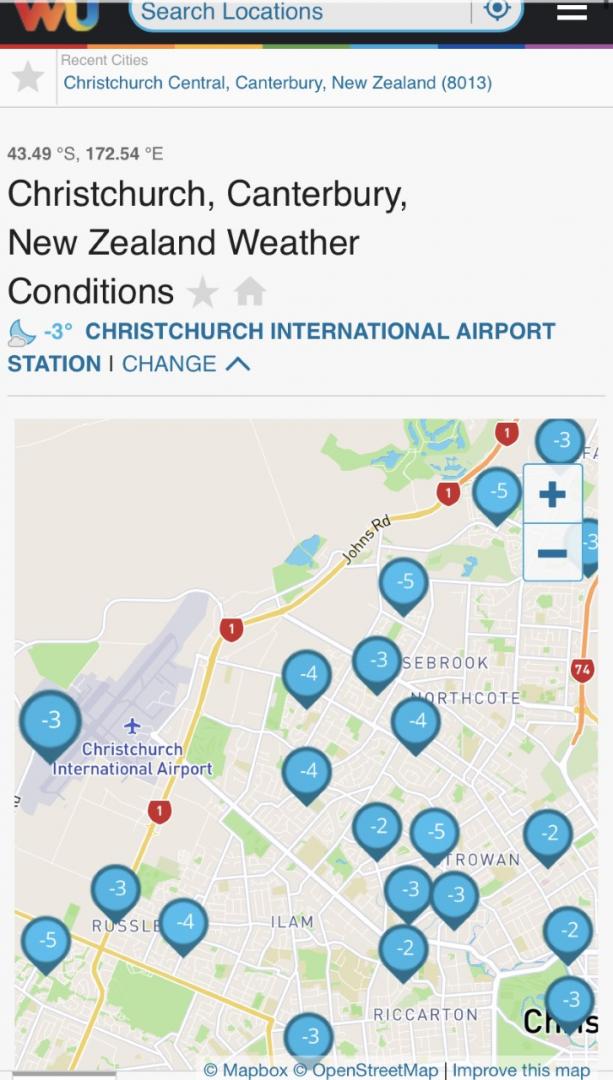Screen dimensions: 613x1080
Task: Select the -4 station marker near Ilam
Action: click(184, 924)
